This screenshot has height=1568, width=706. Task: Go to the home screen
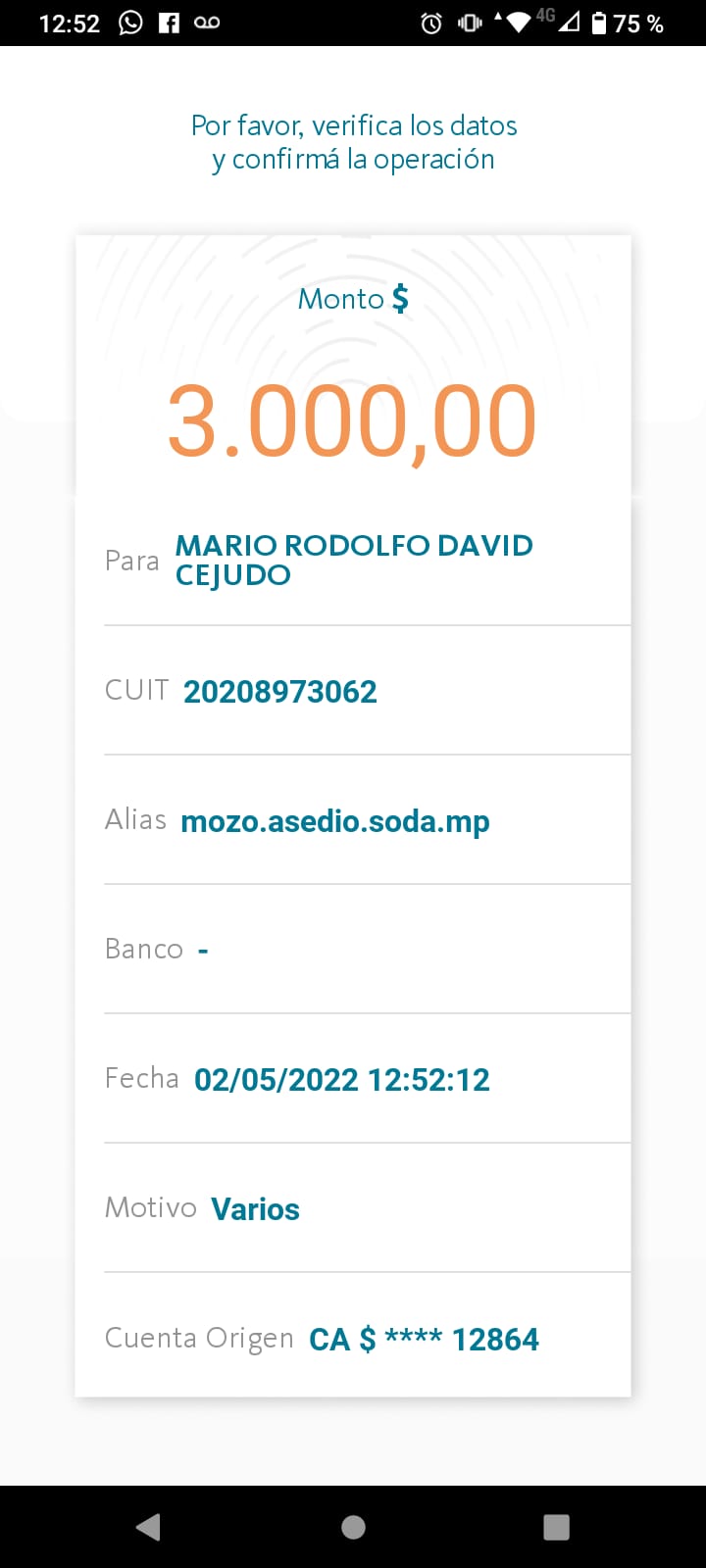(353, 1527)
